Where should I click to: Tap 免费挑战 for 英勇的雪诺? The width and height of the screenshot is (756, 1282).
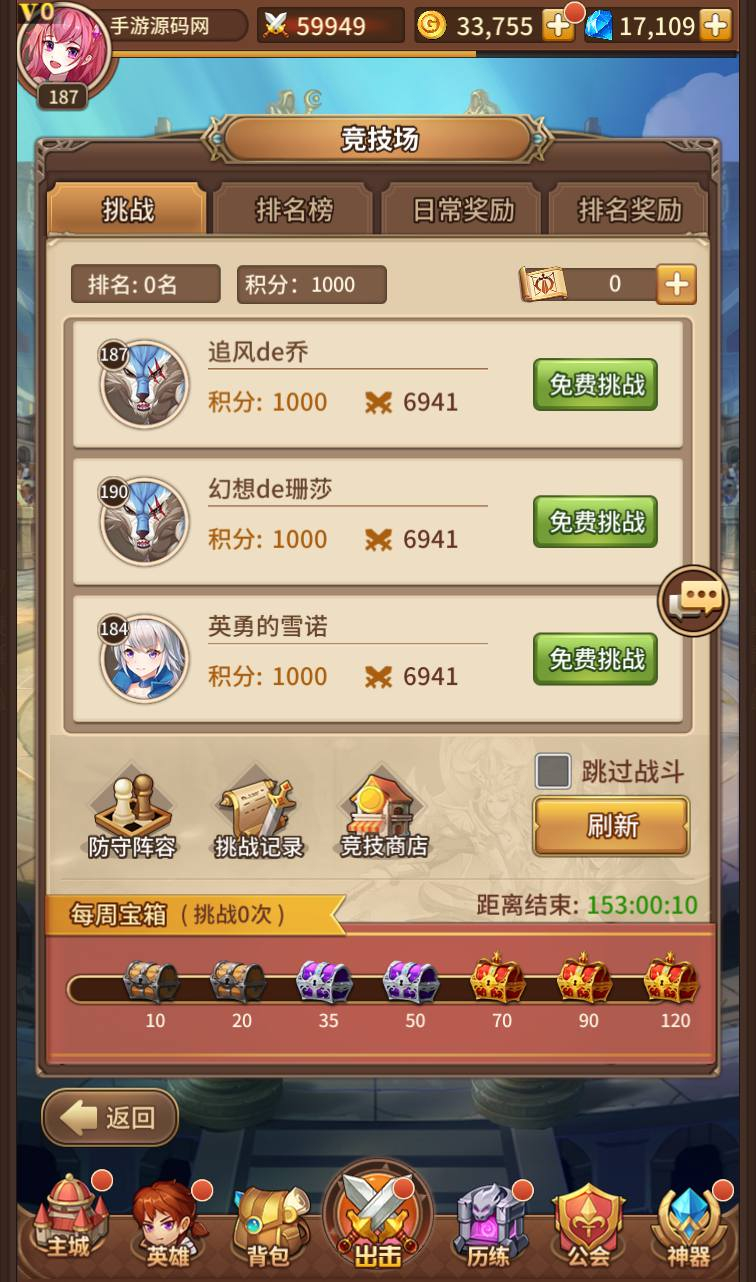595,659
